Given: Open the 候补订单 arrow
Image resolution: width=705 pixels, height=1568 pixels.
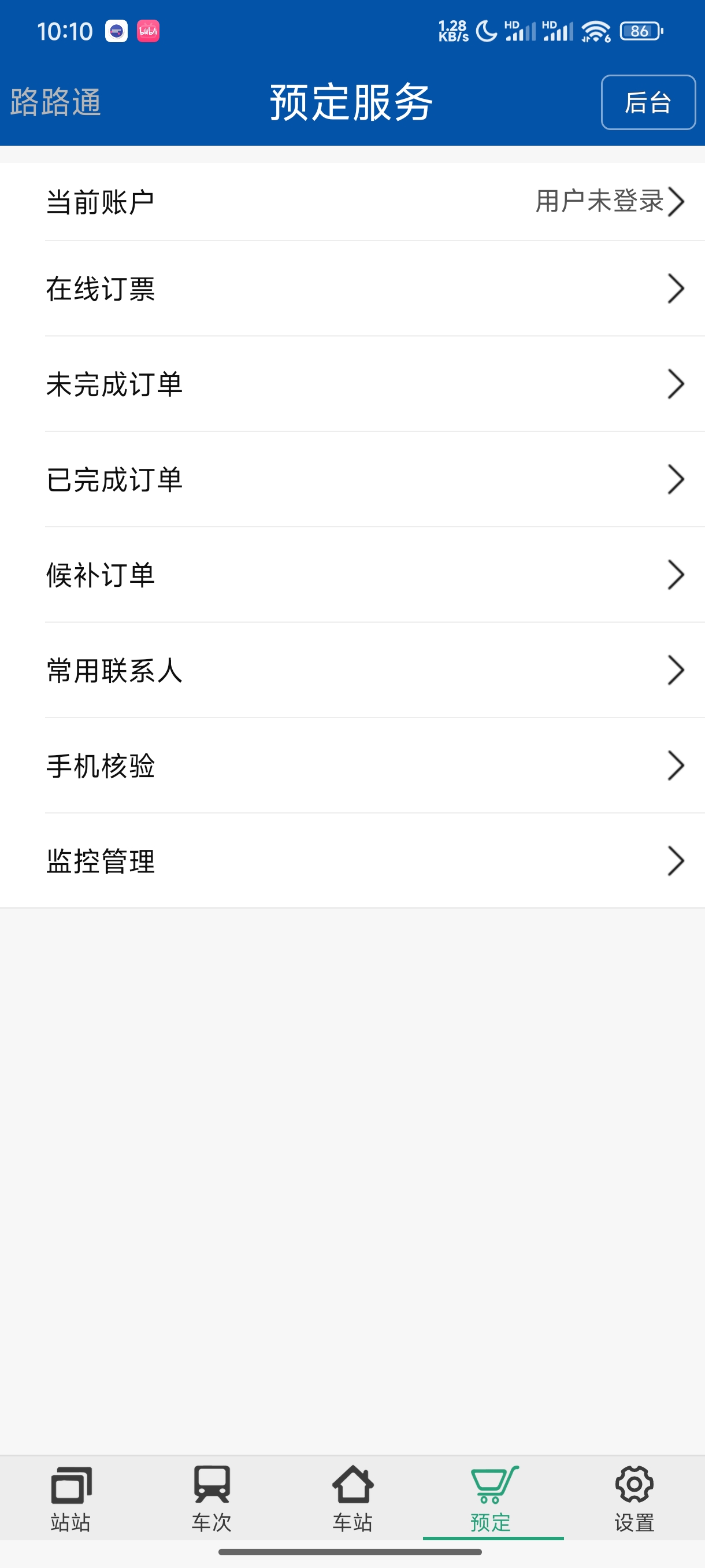Looking at the screenshot, I should 677,575.
